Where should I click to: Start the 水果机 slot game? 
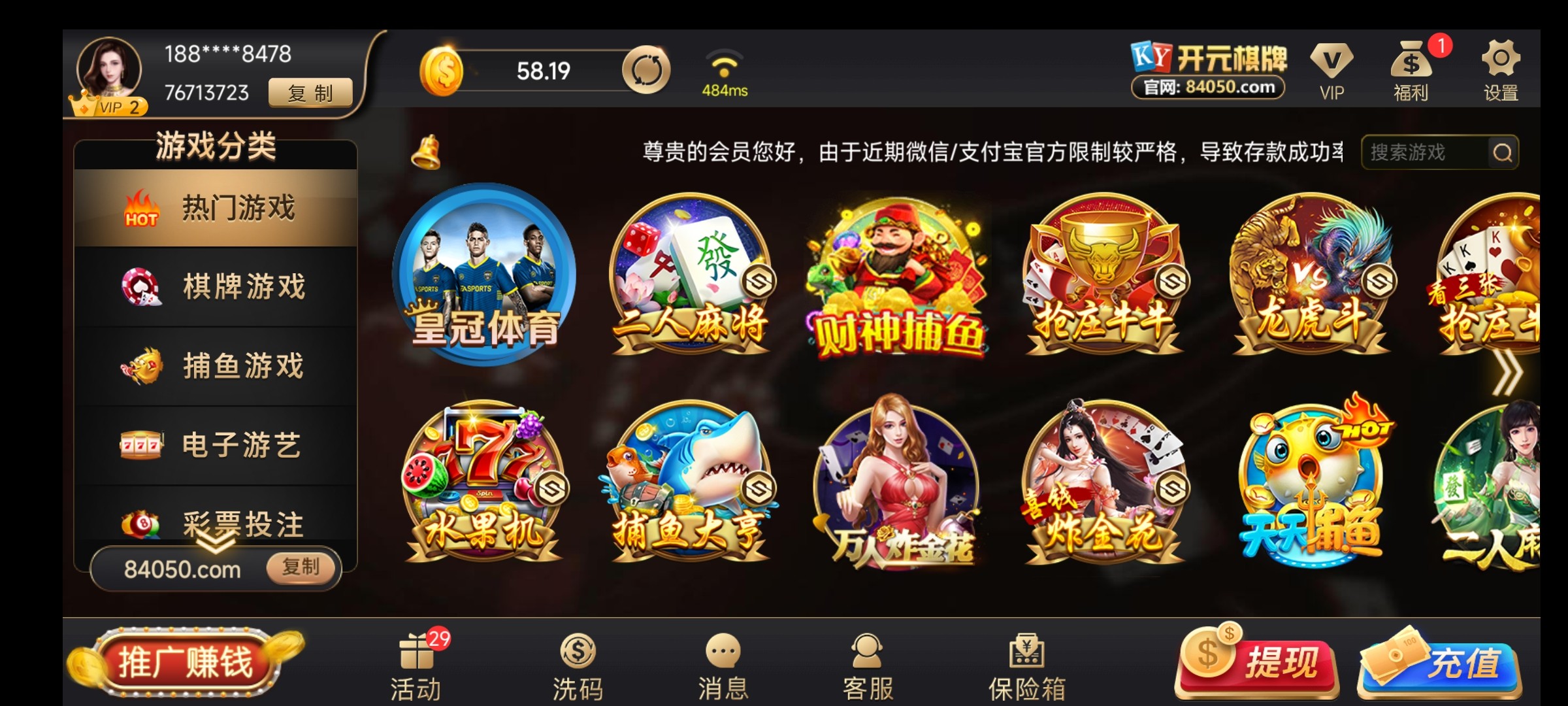coord(484,484)
